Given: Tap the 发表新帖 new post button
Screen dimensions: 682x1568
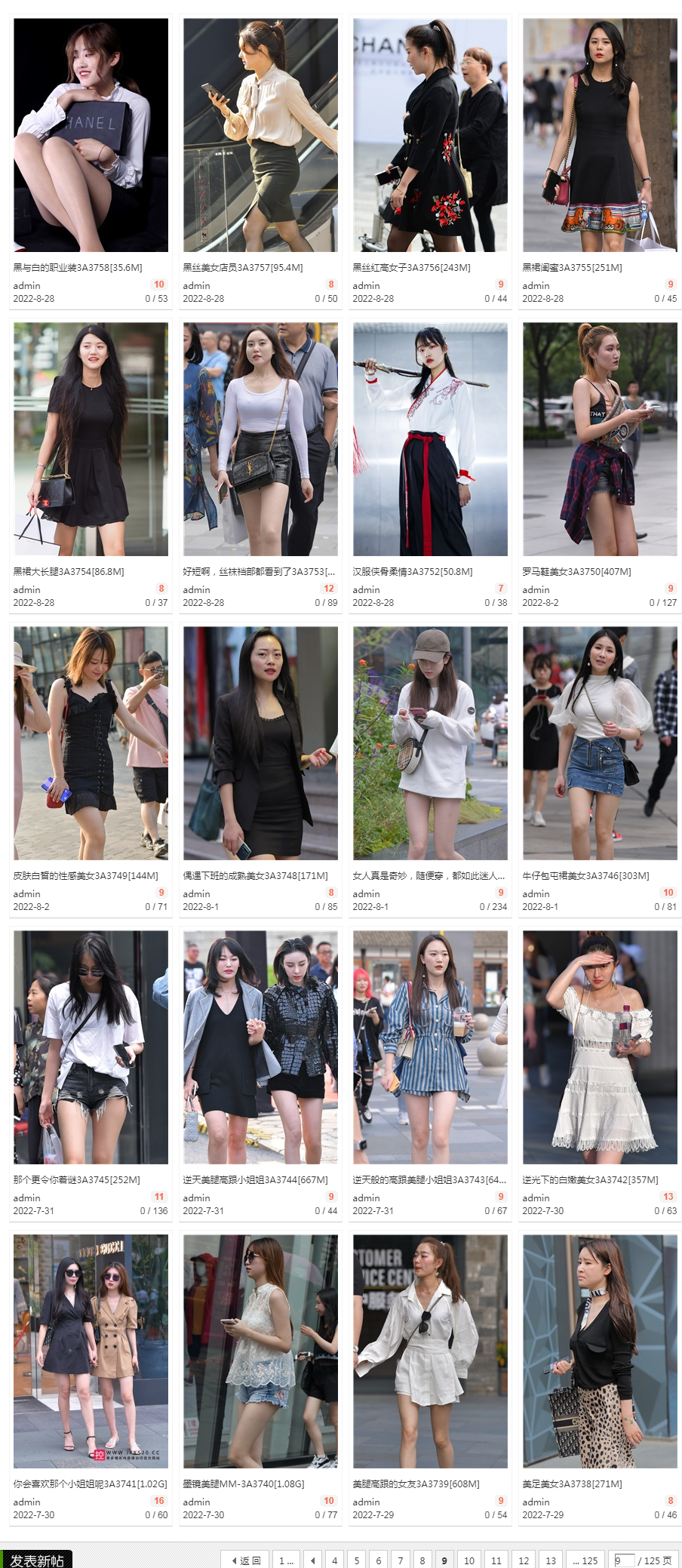Looking at the screenshot, I should point(36,1560).
